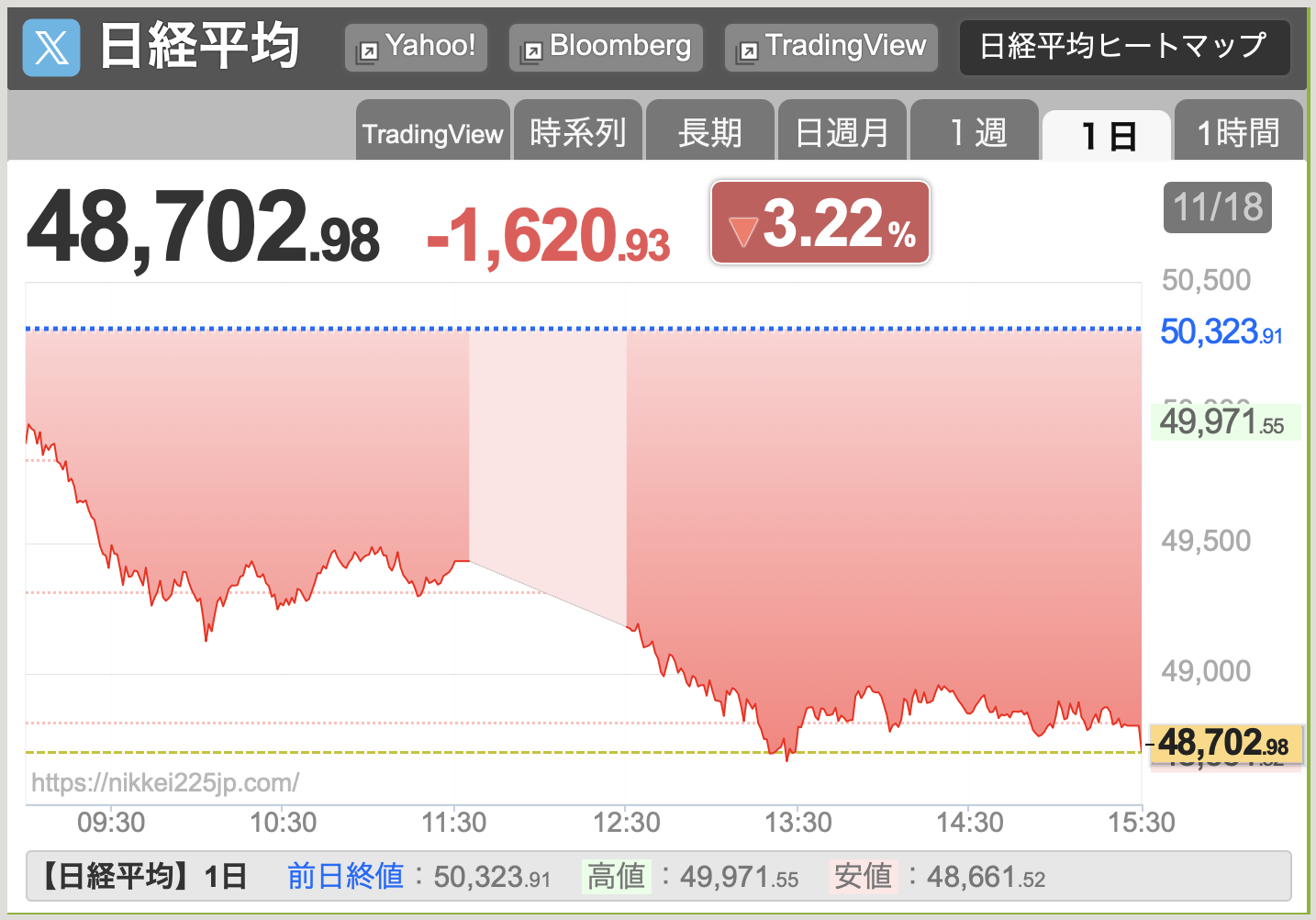Viewport: 1316px width, 920px height.
Task: Select the 長期 tab
Action: pos(710,133)
